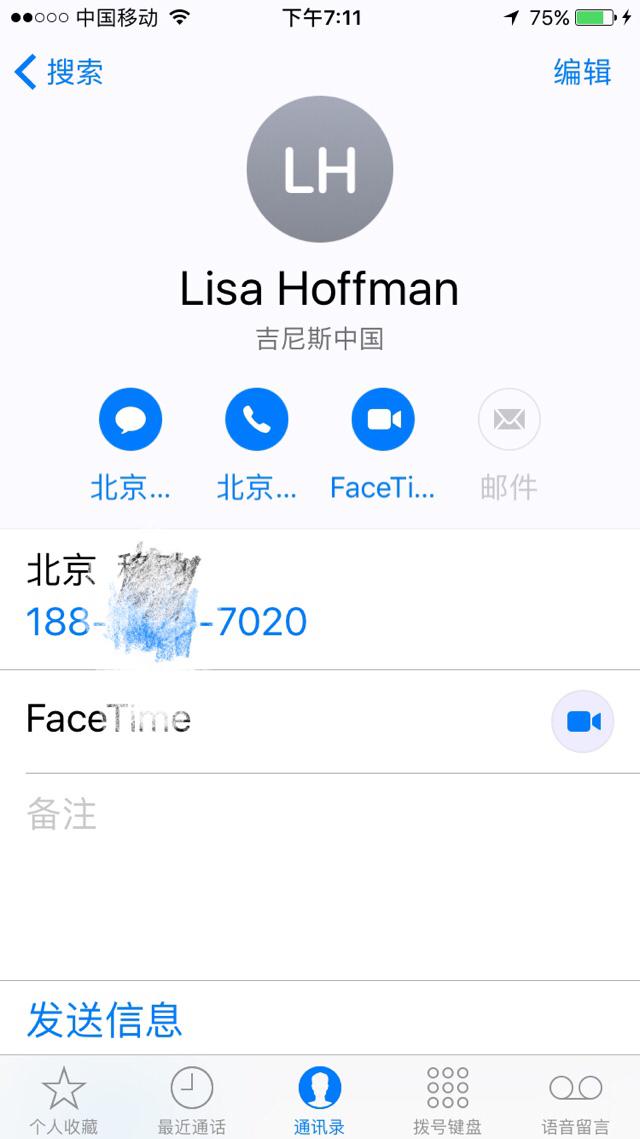Tap 编辑 to edit the contact
This screenshot has height=1139, width=640.
(583, 72)
